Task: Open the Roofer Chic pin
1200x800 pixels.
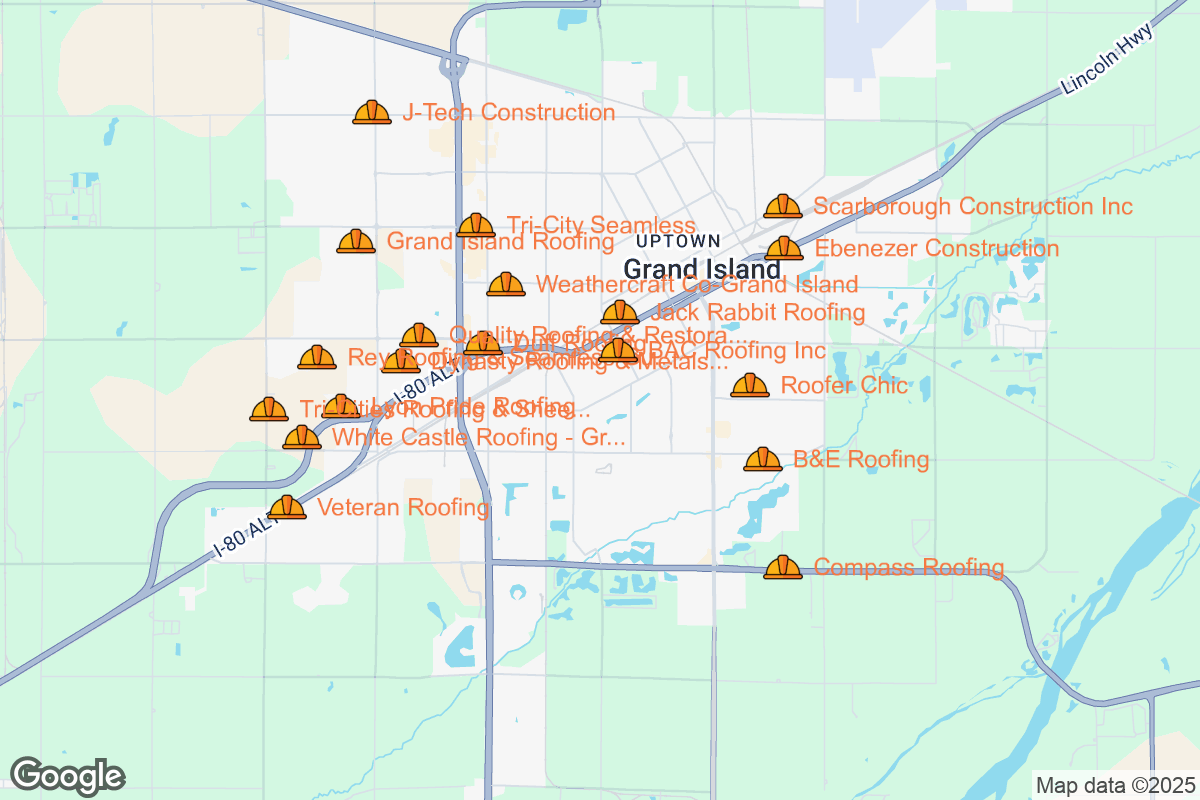Action: (750, 386)
